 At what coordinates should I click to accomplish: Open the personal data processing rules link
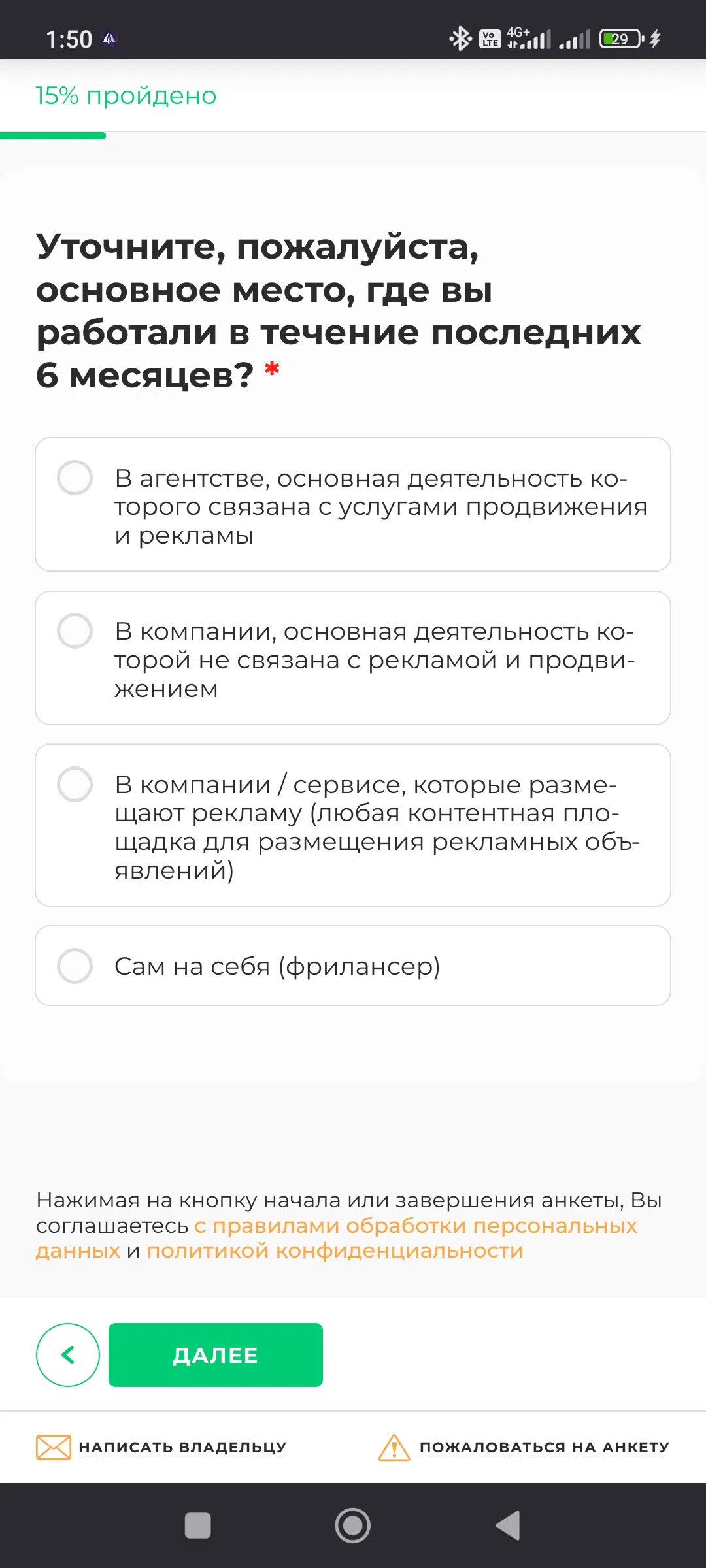pos(337,1238)
